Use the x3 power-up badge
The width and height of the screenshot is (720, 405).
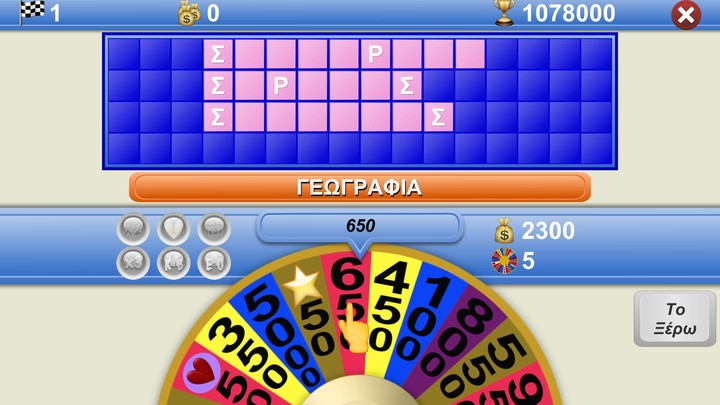coord(133,263)
